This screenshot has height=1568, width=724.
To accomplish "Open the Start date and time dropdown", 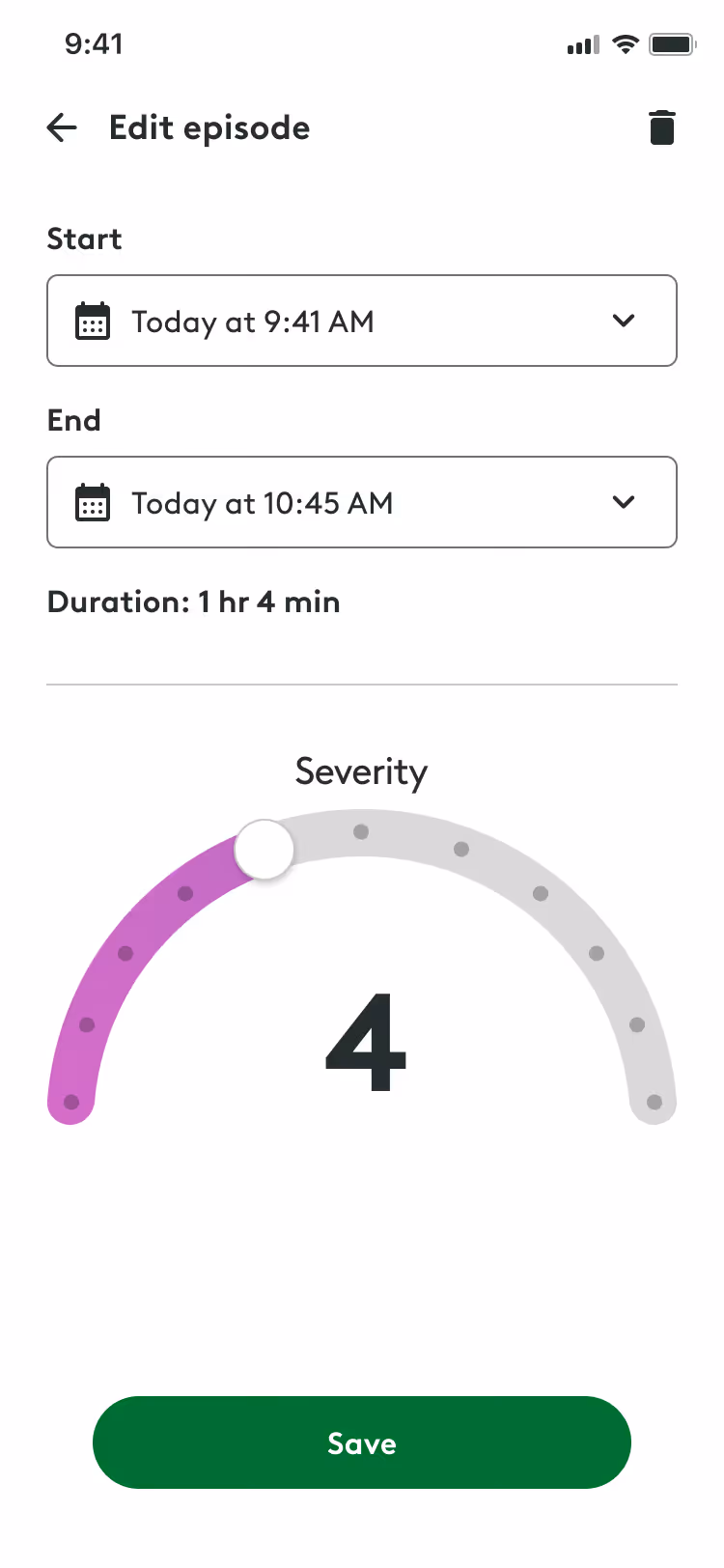I will tap(362, 321).
